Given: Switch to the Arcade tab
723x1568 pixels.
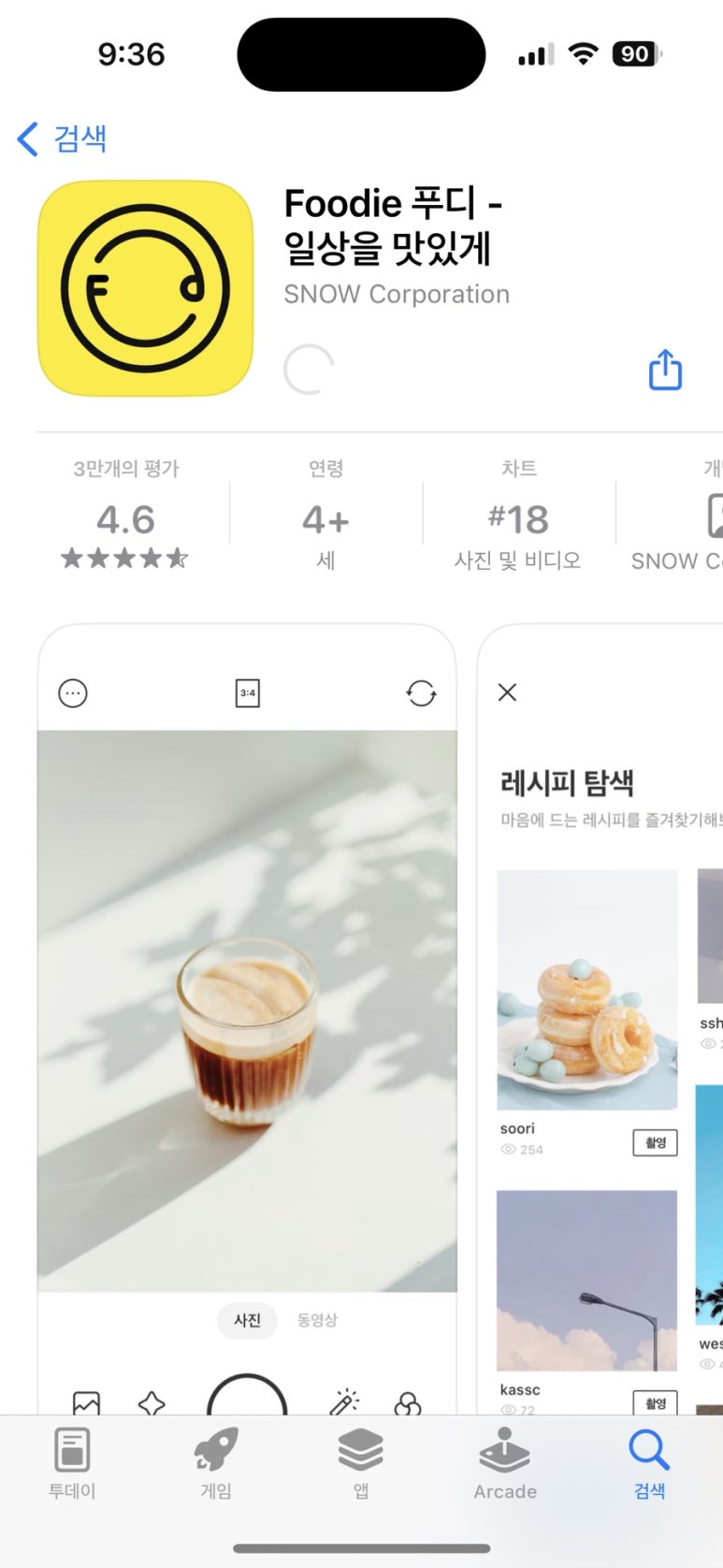Looking at the screenshot, I should pos(505,1463).
